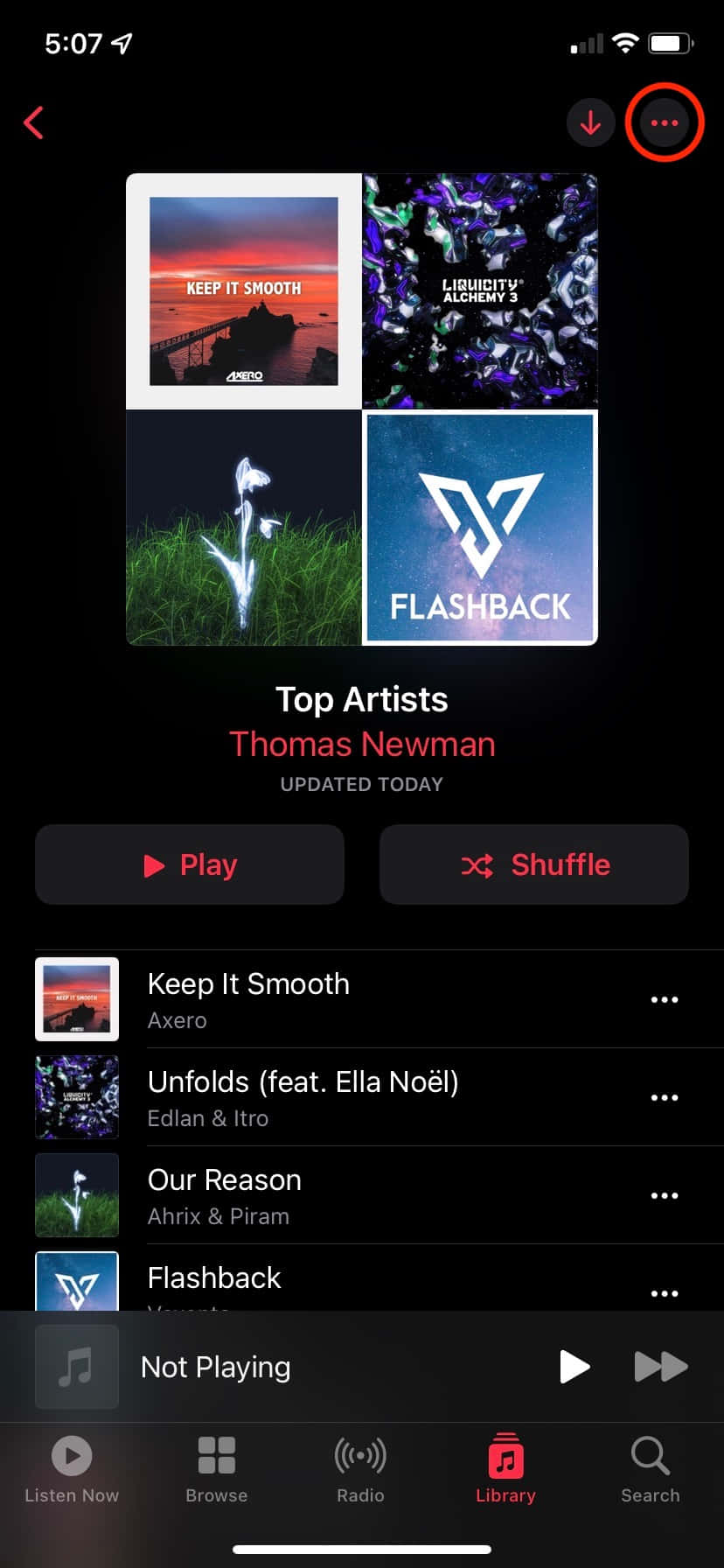Go back with the red chevron
724x1568 pixels.
pos(34,122)
